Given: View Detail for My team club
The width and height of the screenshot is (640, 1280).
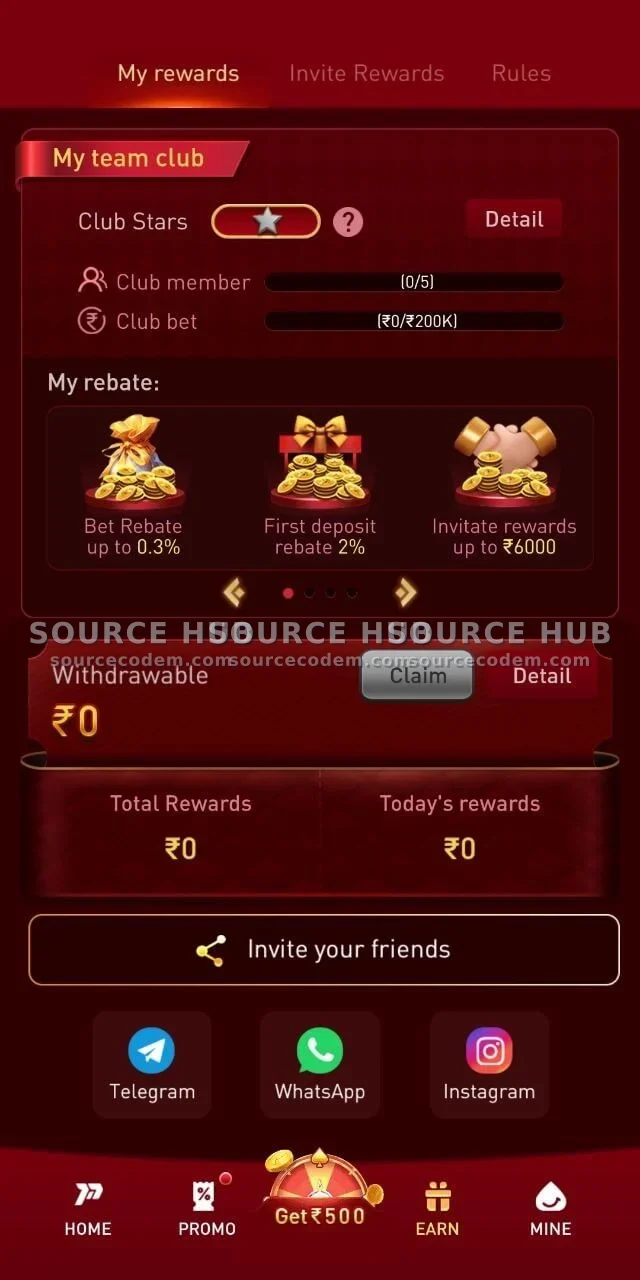Looking at the screenshot, I should [x=514, y=219].
